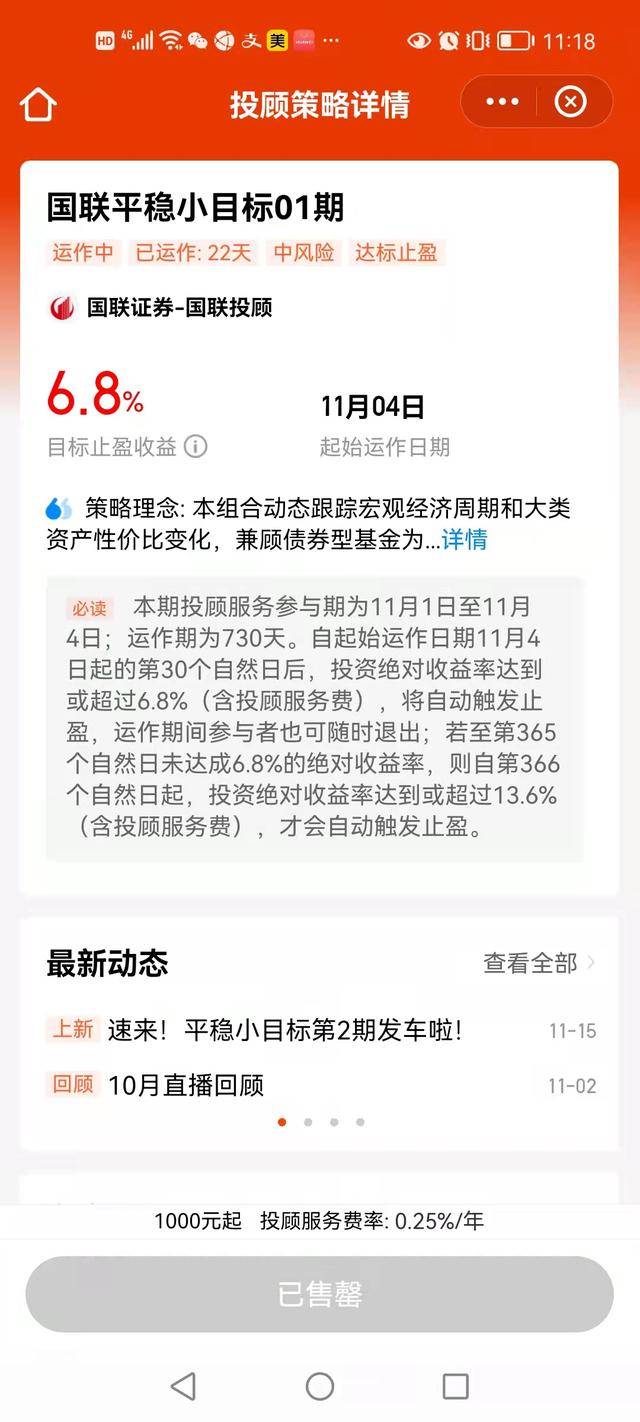Open the mini program more options menu

point(502,102)
